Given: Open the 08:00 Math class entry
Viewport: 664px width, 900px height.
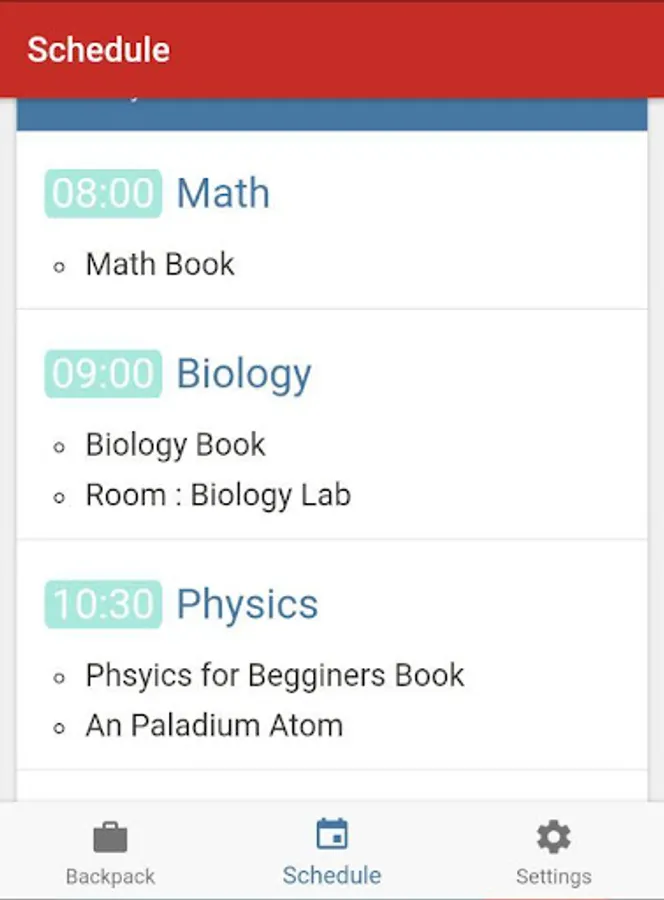Looking at the screenshot, I should click(x=222, y=193).
